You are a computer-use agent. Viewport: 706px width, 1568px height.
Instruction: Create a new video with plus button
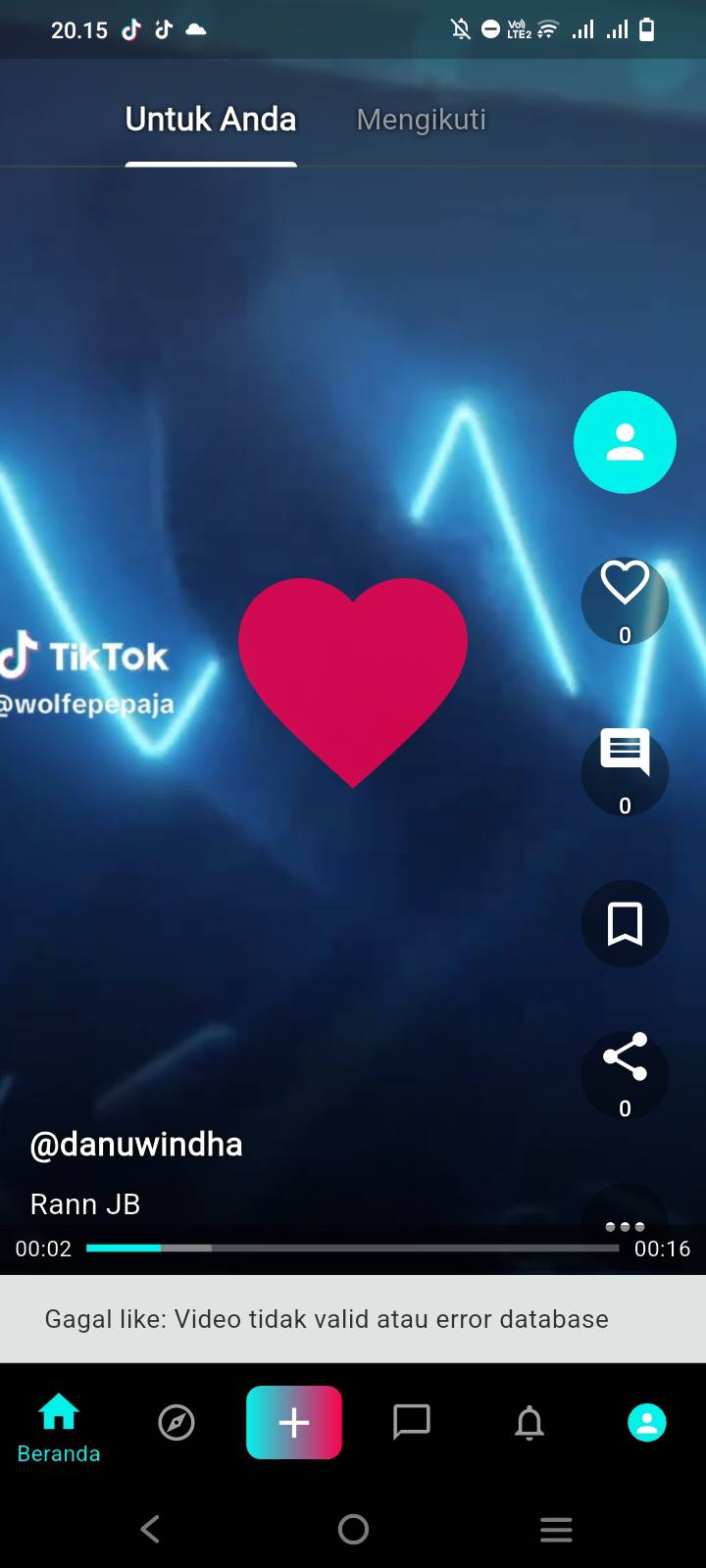point(294,1422)
